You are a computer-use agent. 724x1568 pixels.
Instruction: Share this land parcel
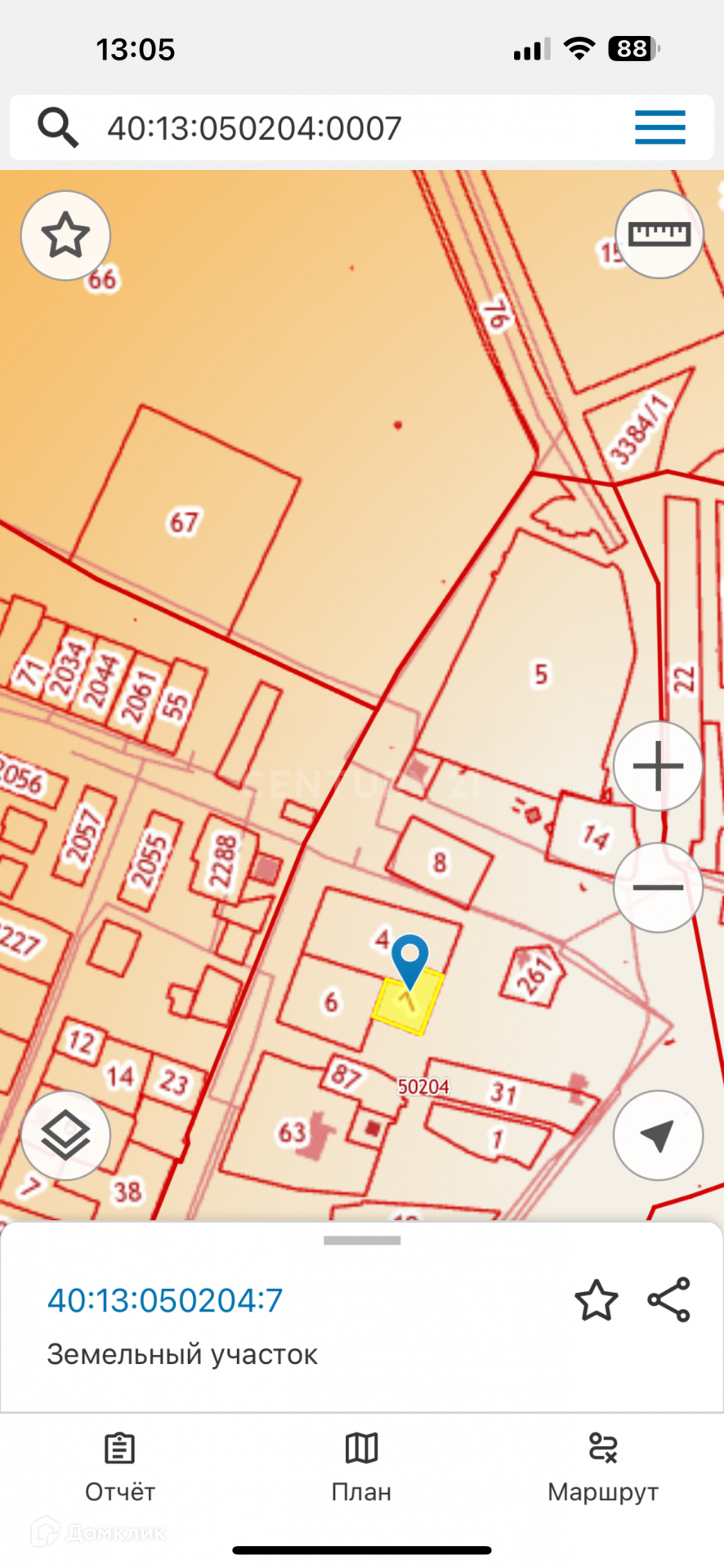tap(669, 1300)
